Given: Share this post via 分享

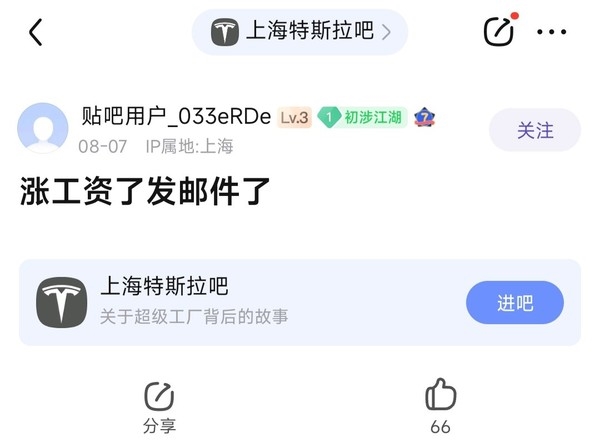Looking at the screenshot, I should coord(159,407).
